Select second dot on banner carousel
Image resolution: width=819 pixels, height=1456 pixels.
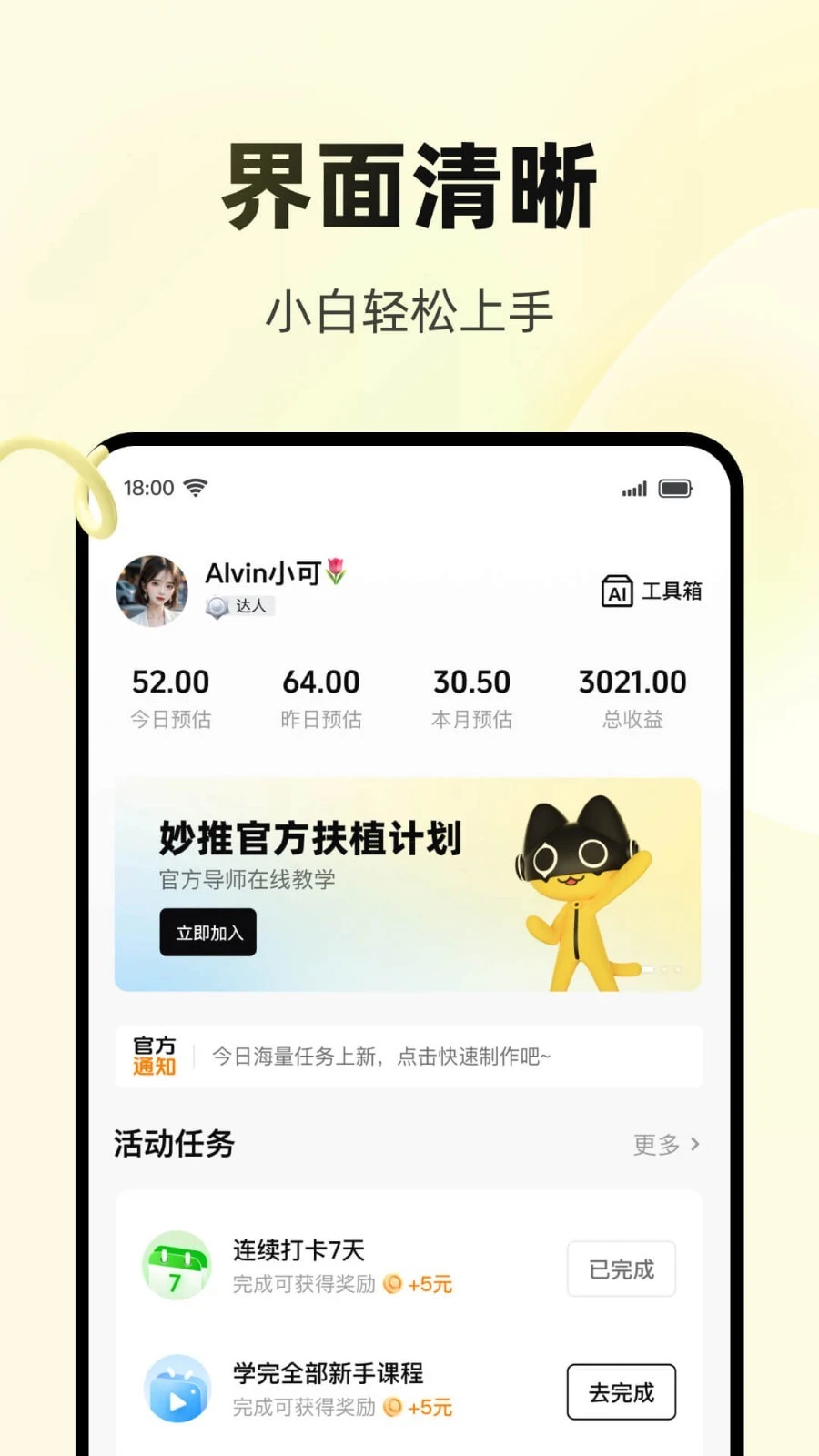point(663,969)
